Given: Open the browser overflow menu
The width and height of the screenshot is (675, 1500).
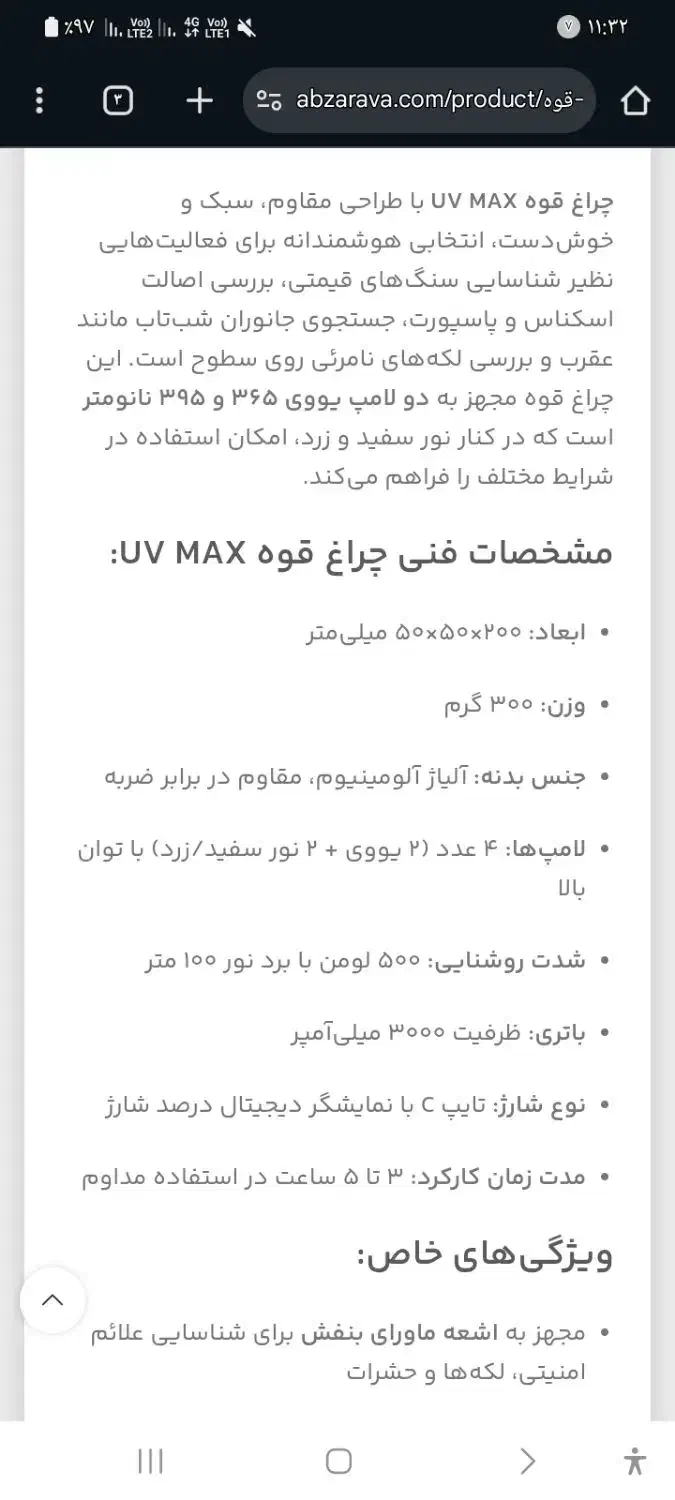Looking at the screenshot, I should [x=39, y=101].
